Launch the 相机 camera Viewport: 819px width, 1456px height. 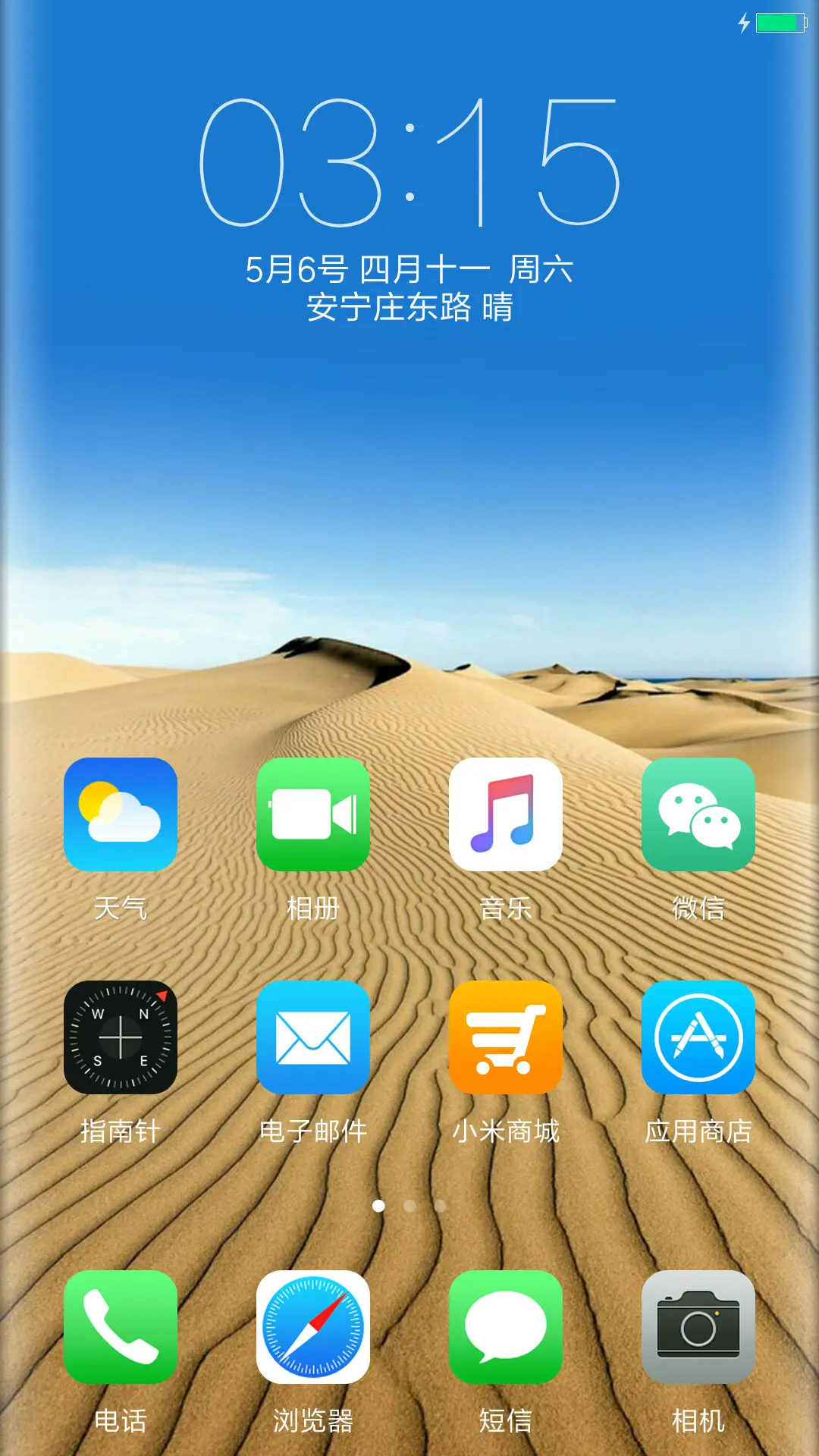(698, 1327)
